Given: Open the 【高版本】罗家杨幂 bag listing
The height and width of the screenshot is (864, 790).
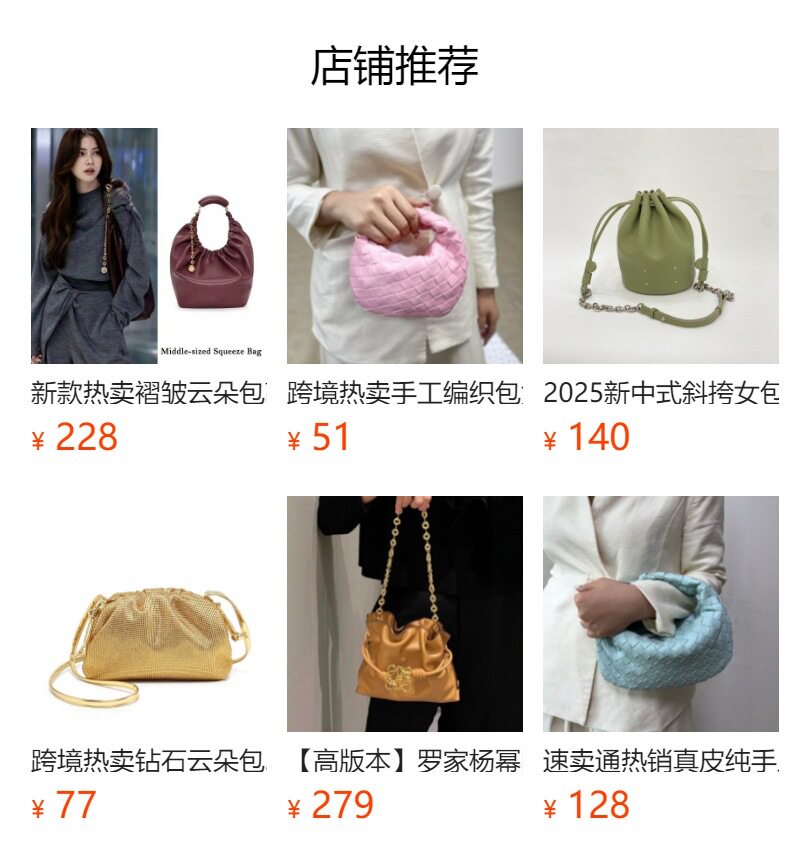Looking at the screenshot, I should pos(404,614).
